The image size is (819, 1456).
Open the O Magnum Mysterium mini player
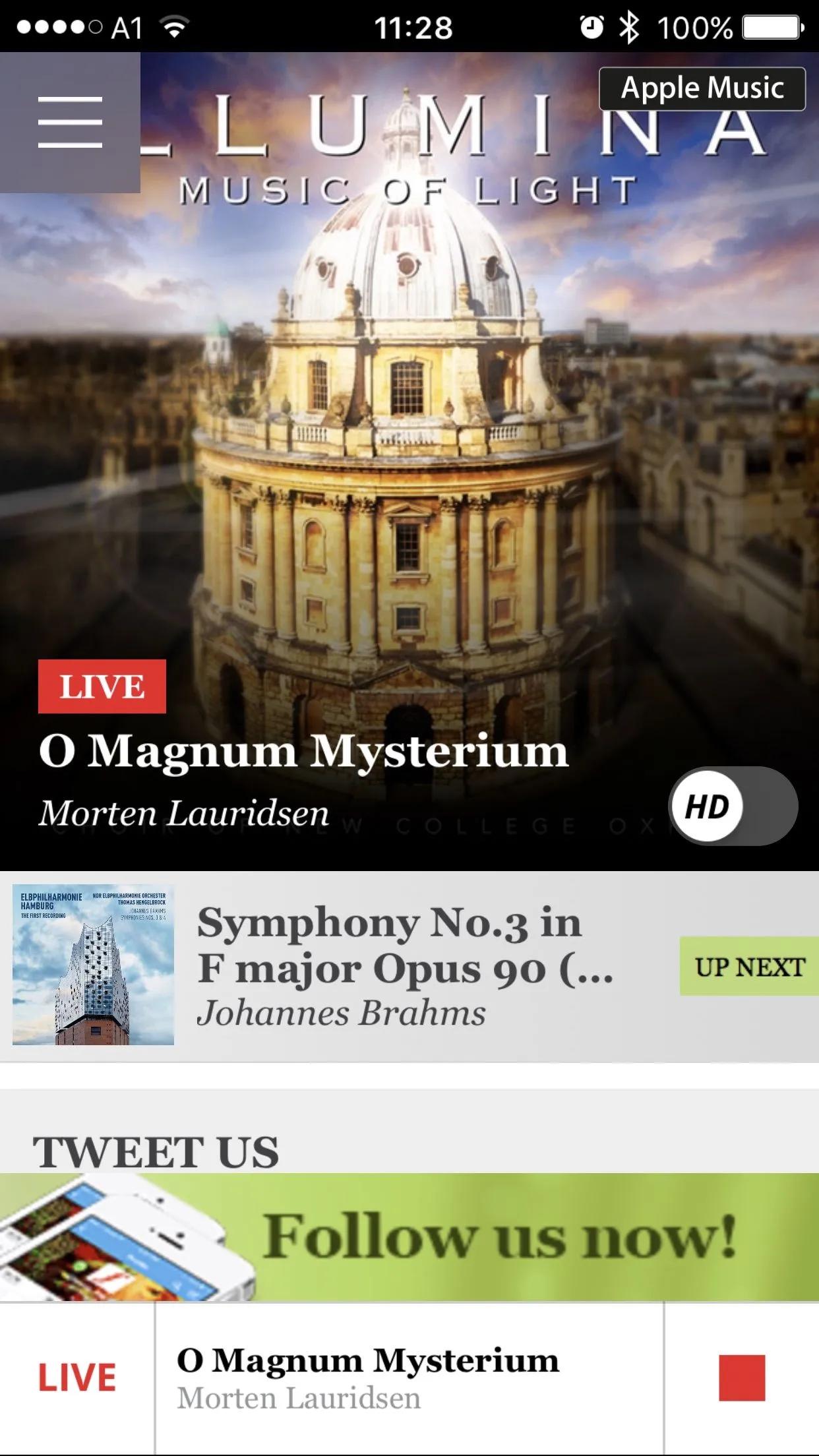(x=409, y=1378)
